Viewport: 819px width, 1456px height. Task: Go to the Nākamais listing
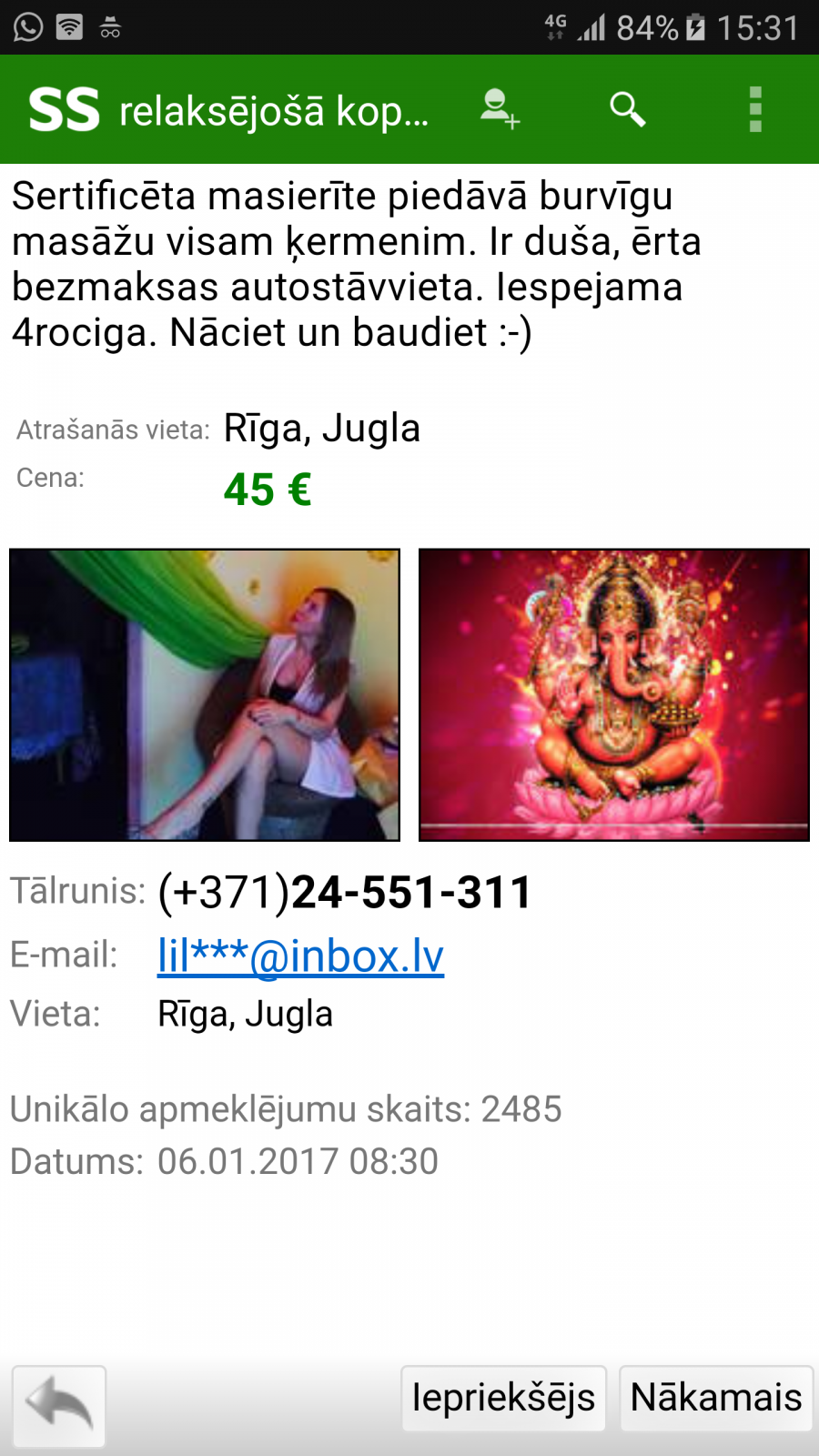[x=716, y=1398]
